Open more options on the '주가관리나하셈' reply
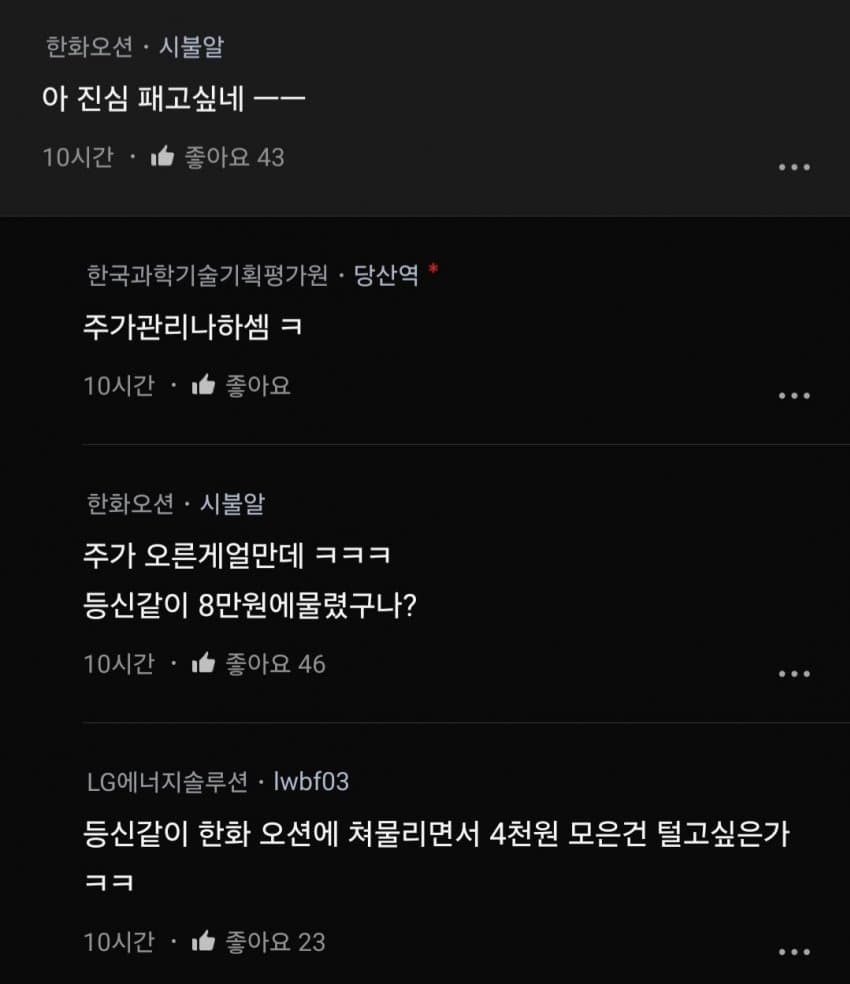The width and height of the screenshot is (850, 984). click(x=794, y=396)
